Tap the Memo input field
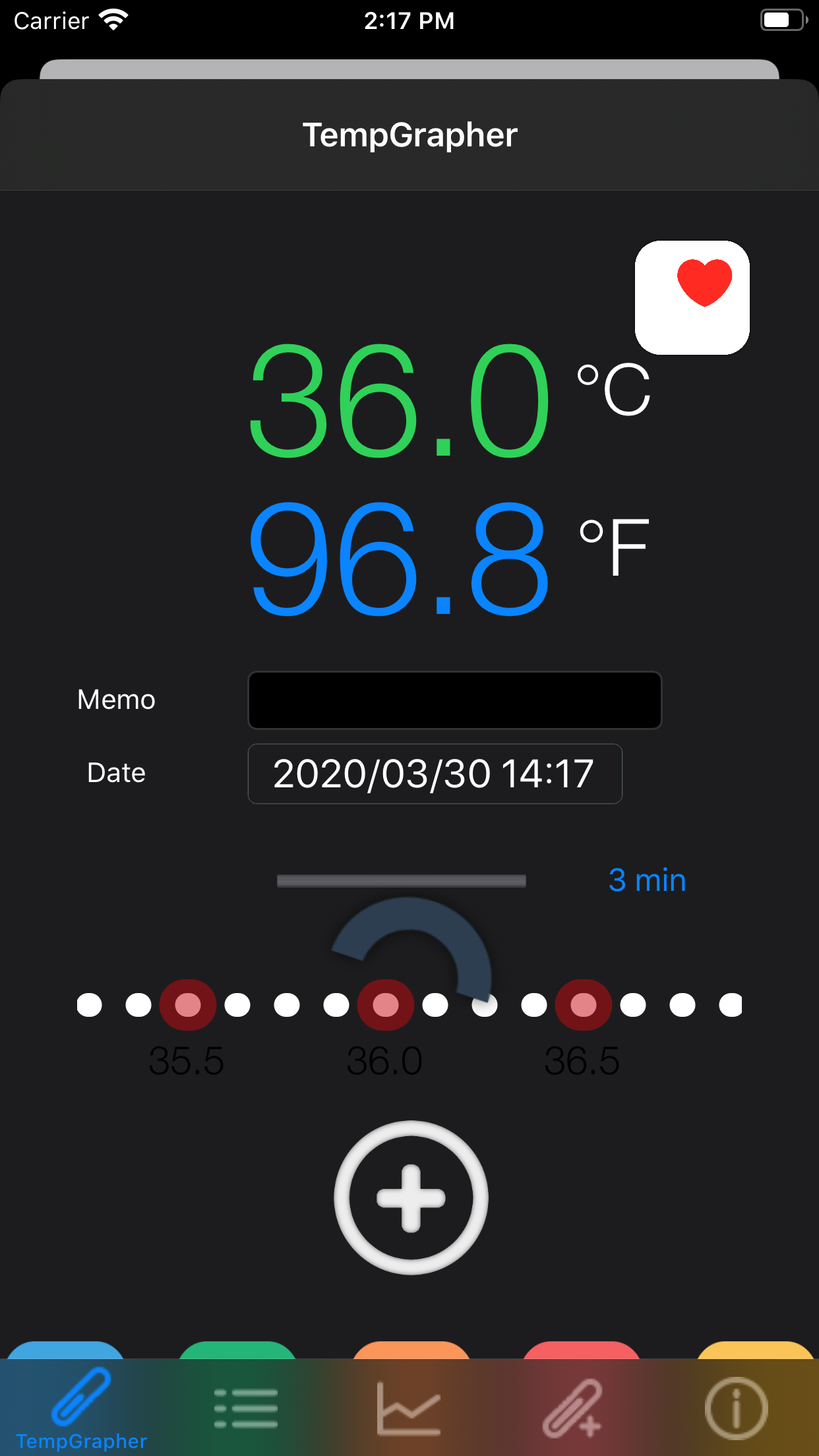 454,700
